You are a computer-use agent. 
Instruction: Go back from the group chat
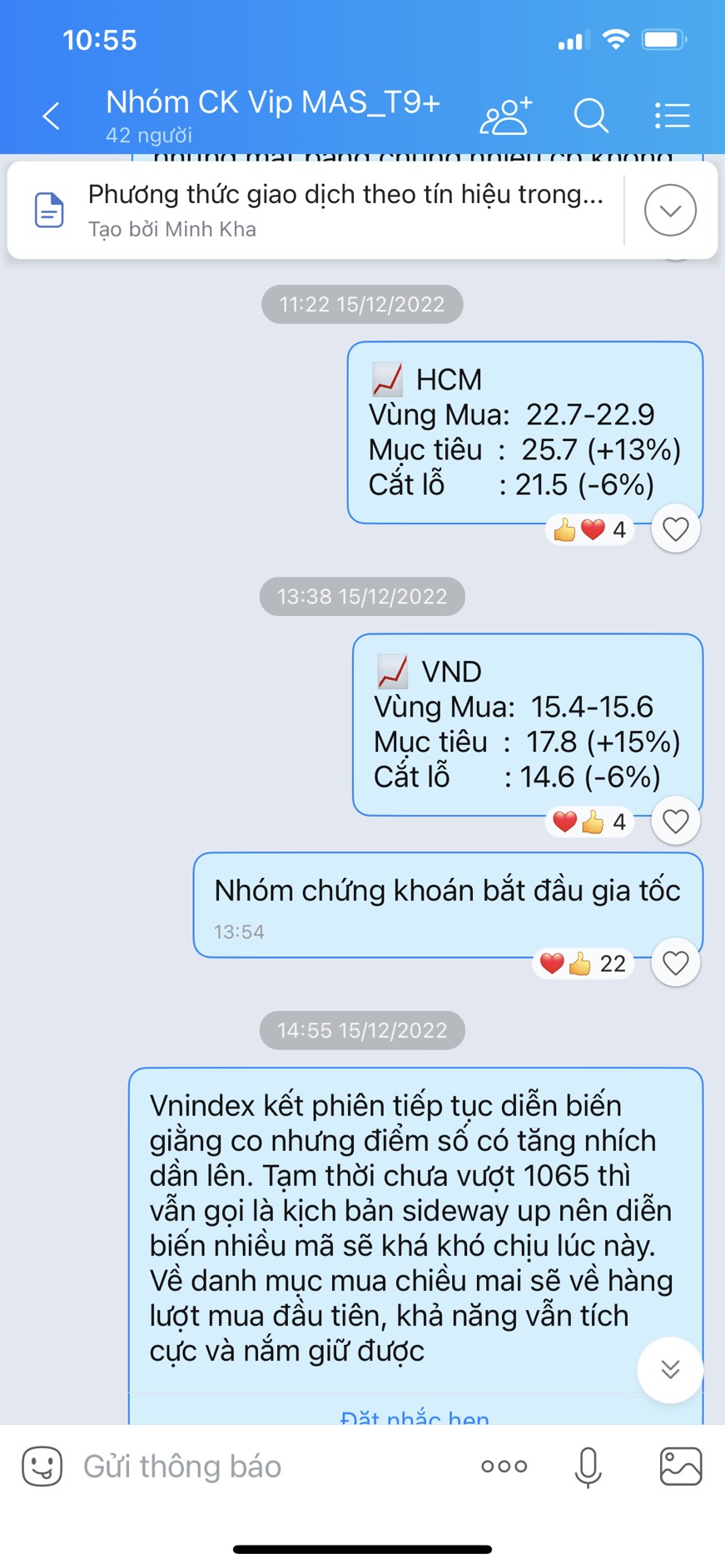pos(52,116)
